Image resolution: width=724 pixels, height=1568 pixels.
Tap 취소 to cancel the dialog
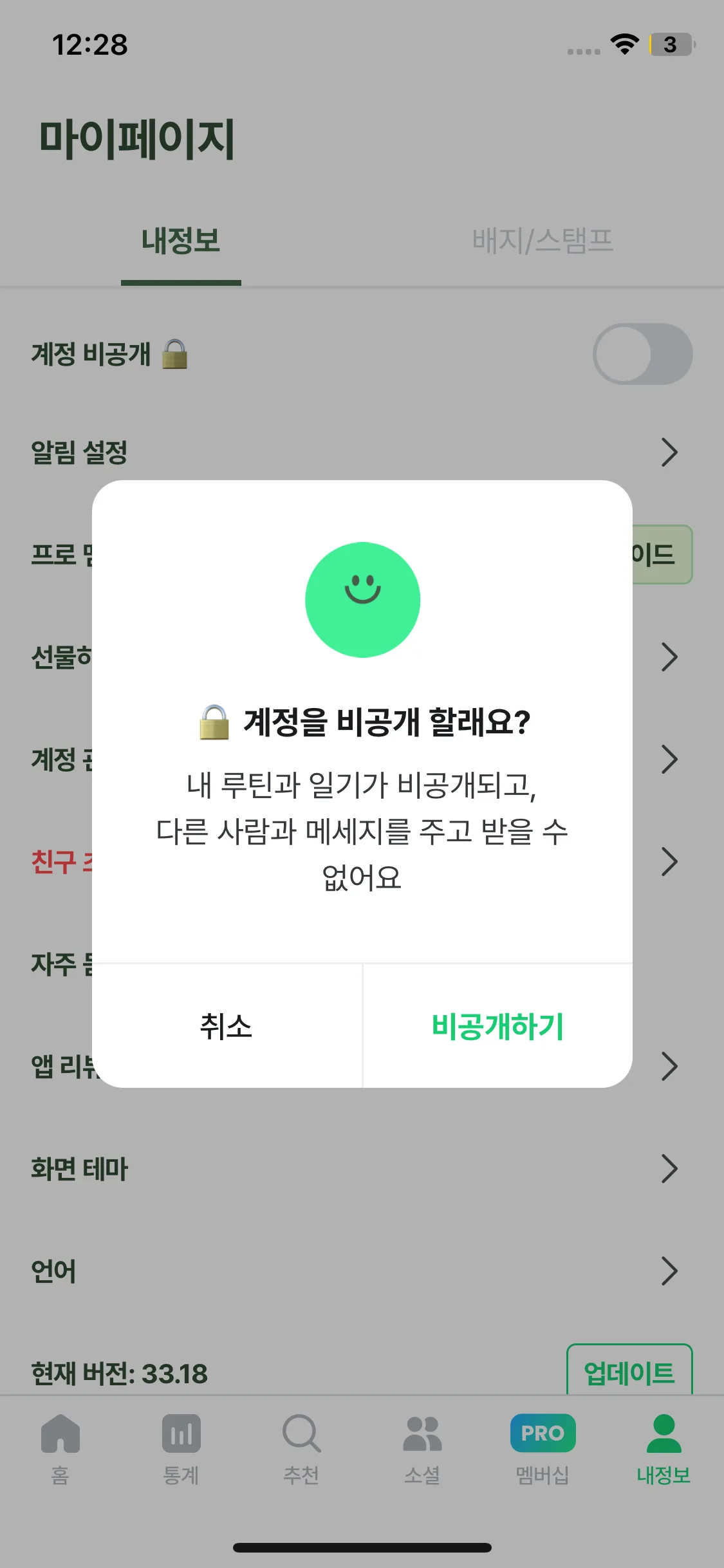click(227, 1026)
